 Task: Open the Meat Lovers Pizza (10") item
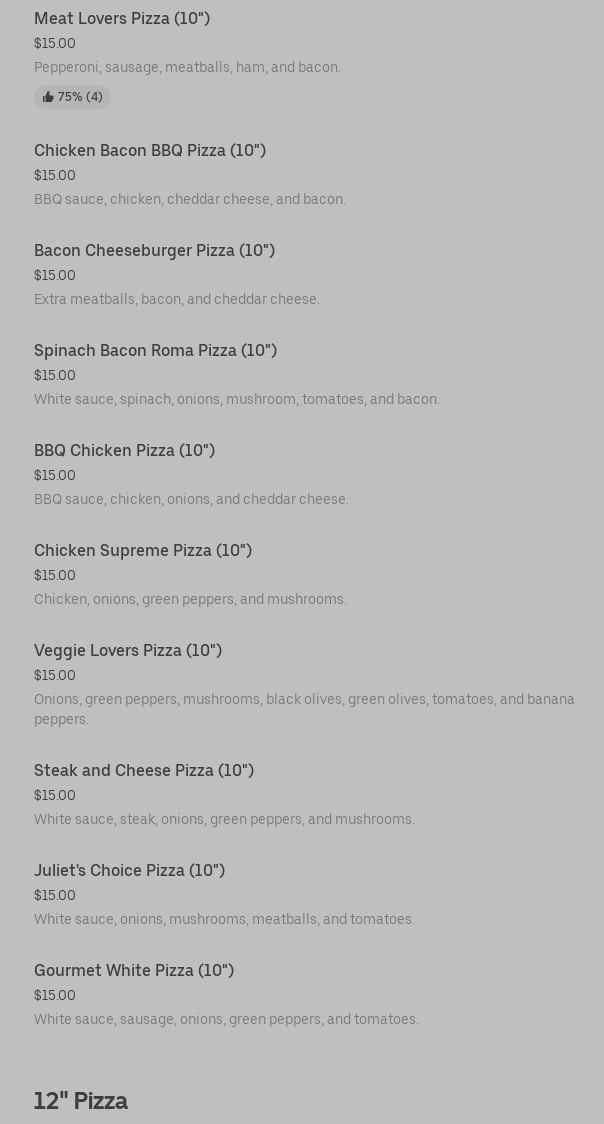(x=122, y=19)
